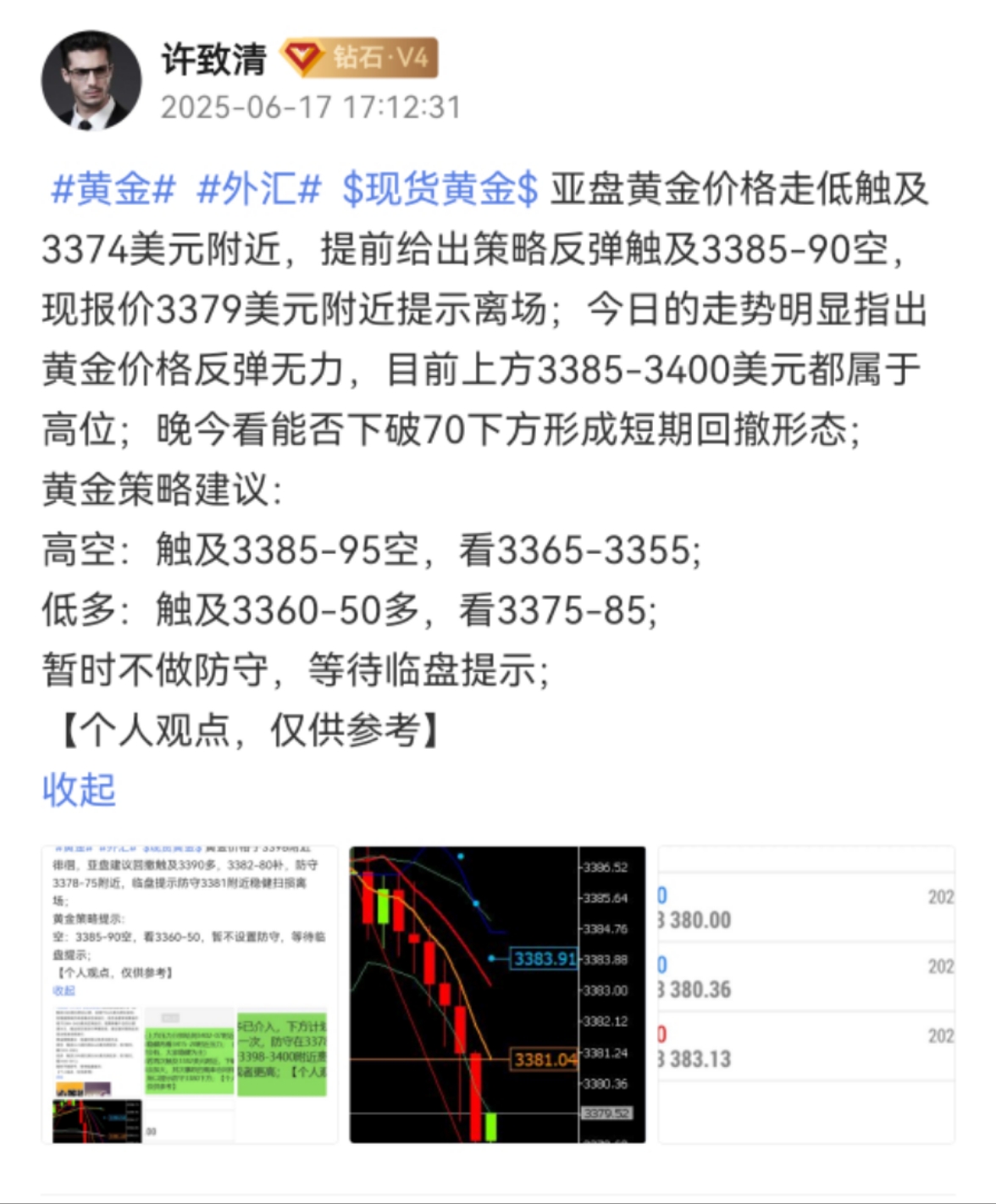This screenshot has width=996, height=1204.
Task: Open the #黄金# hashtag
Action: pos(113,188)
